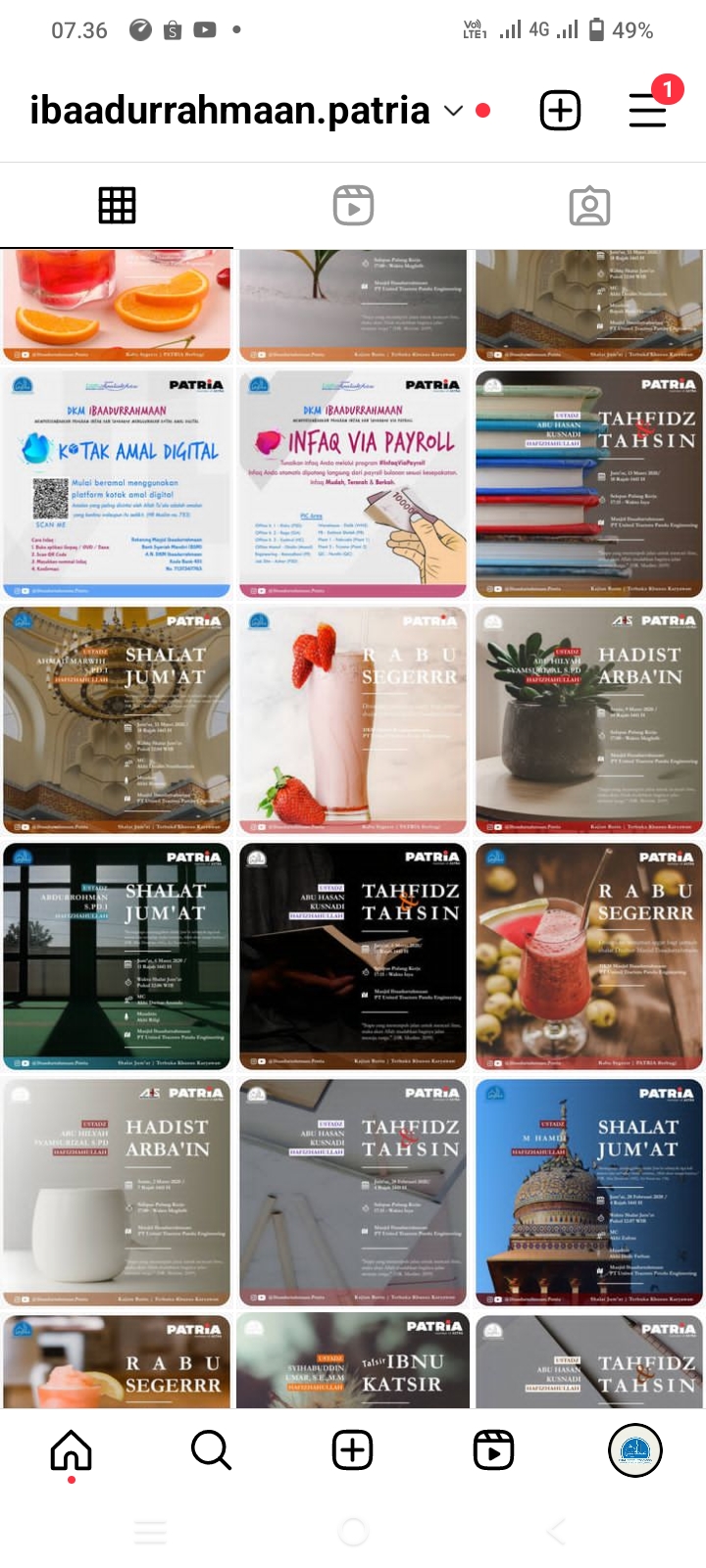Open the Hadist Arba'in post with potted plant
This screenshot has width=706, height=1568.
(589, 720)
